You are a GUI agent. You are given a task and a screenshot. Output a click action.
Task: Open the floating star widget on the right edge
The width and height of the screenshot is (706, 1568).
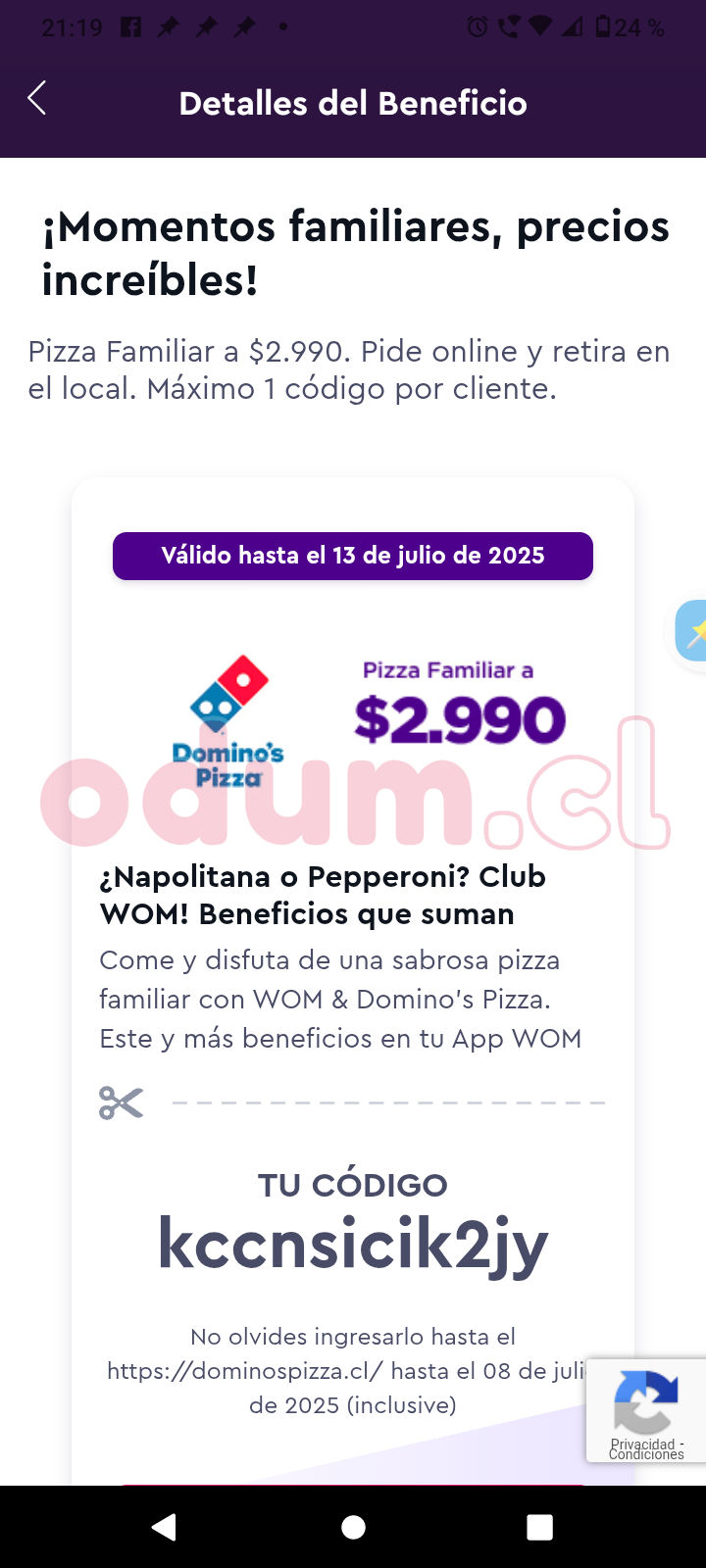pos(694,632)
